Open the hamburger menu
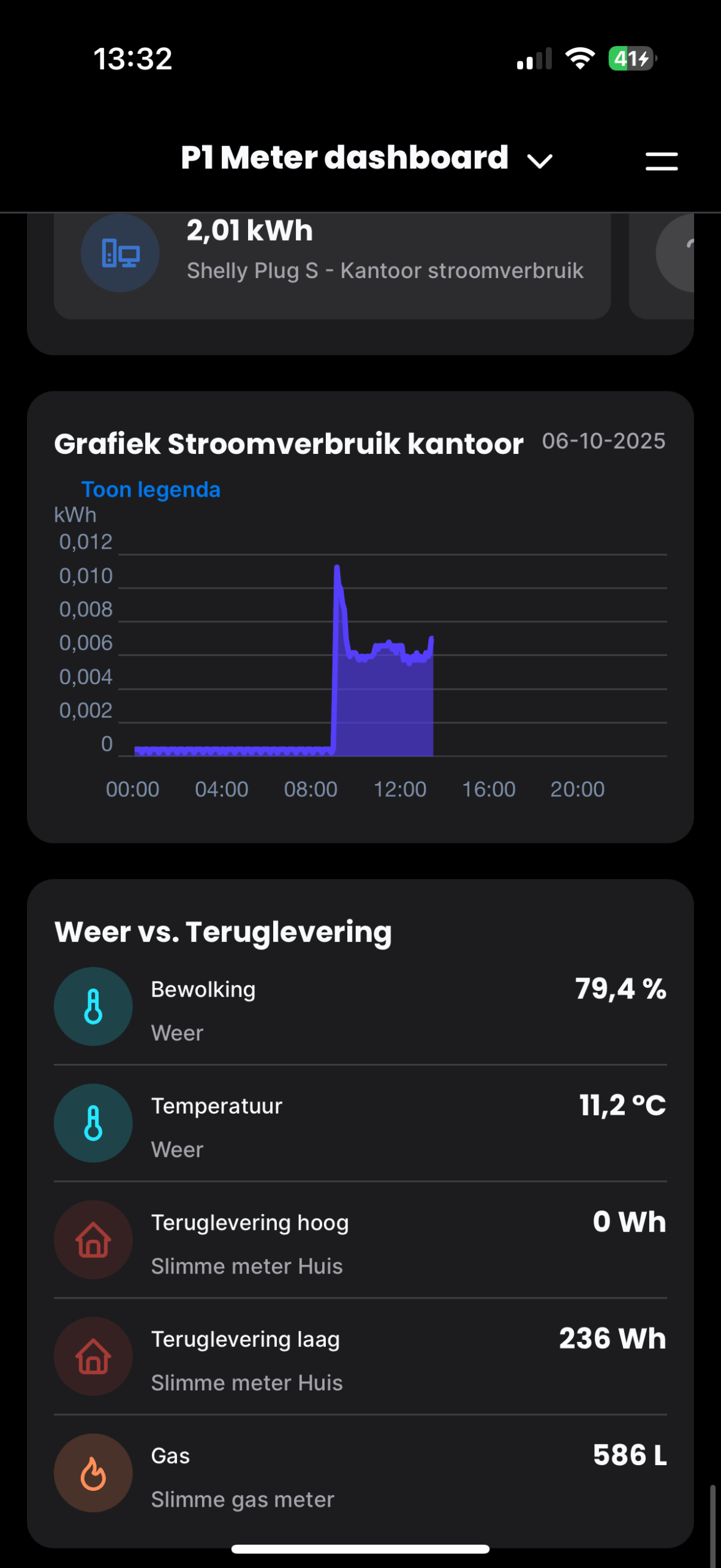Viewport: 721px width, 1568px height. click(x=662, y=161)
